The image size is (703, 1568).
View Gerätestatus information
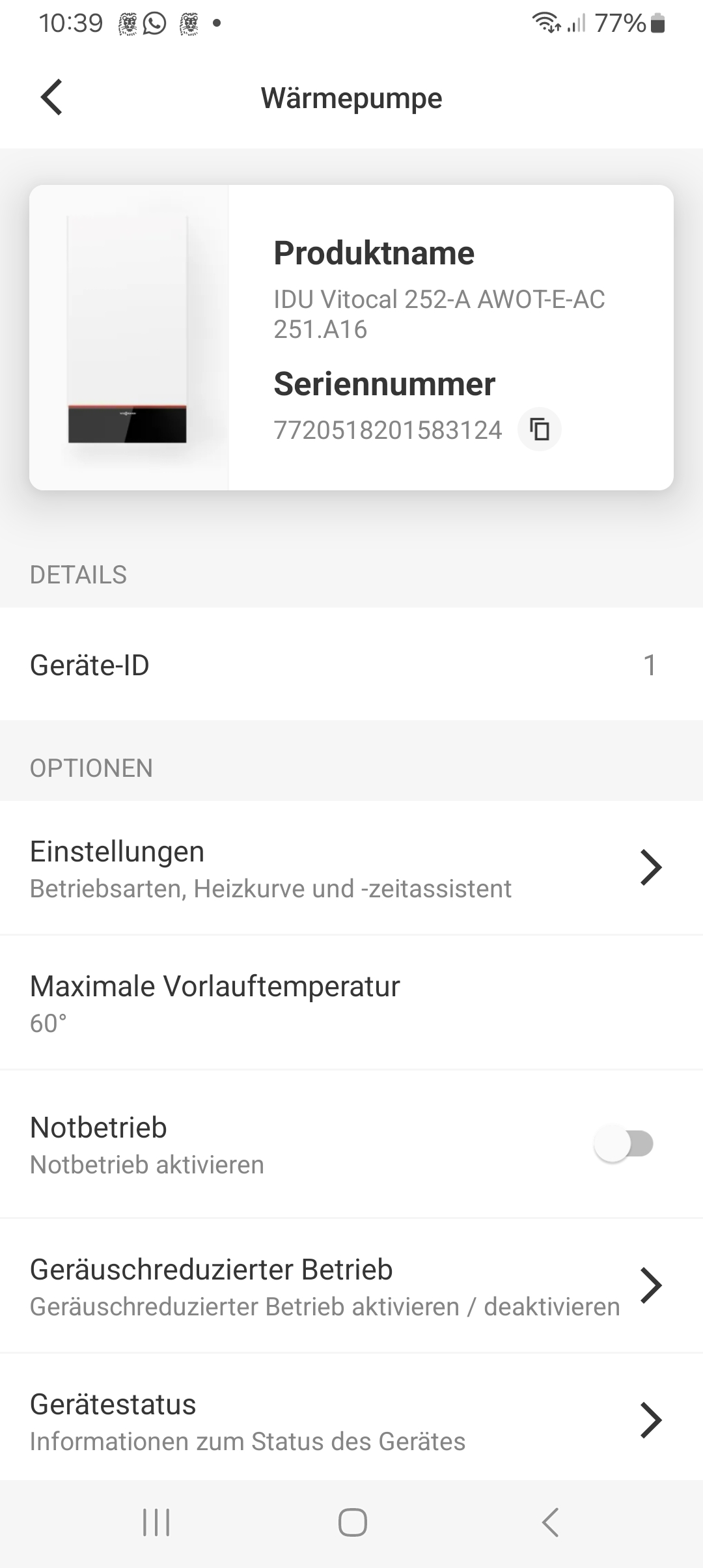(351, 1421)
